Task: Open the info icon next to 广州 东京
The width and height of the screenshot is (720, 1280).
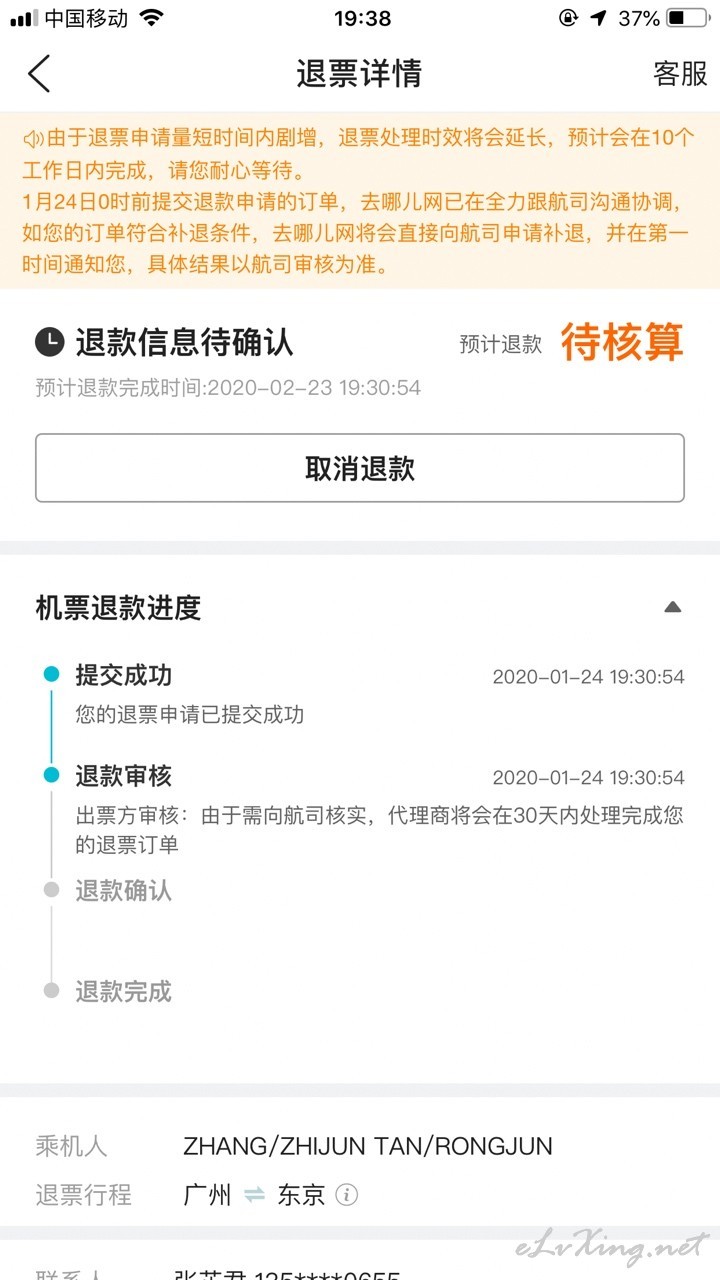Action: [x=346, y=1194]
